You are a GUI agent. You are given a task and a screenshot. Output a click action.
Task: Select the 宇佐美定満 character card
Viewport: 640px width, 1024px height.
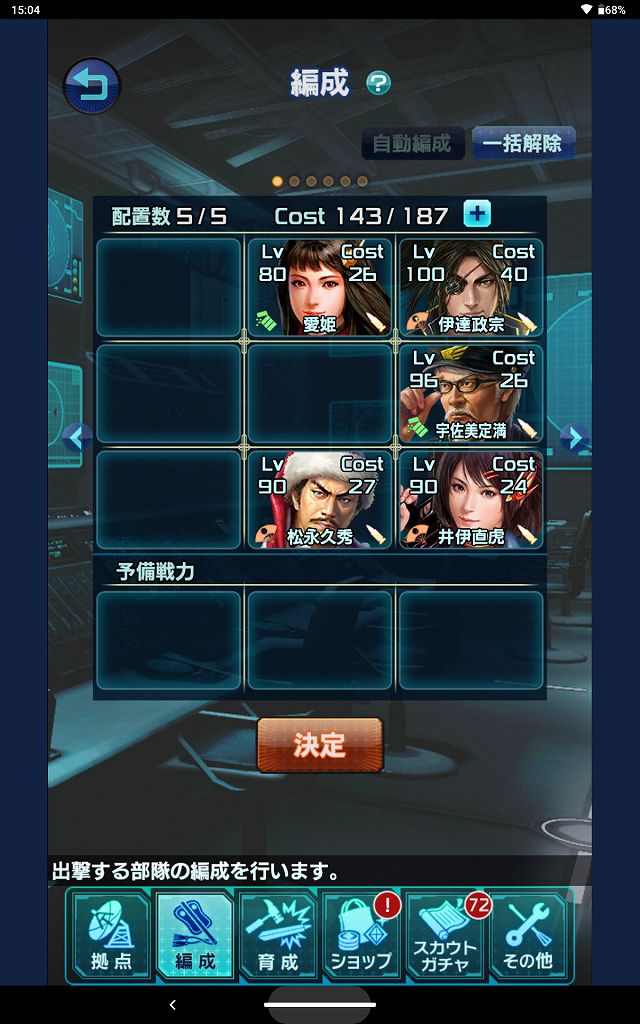471,393
